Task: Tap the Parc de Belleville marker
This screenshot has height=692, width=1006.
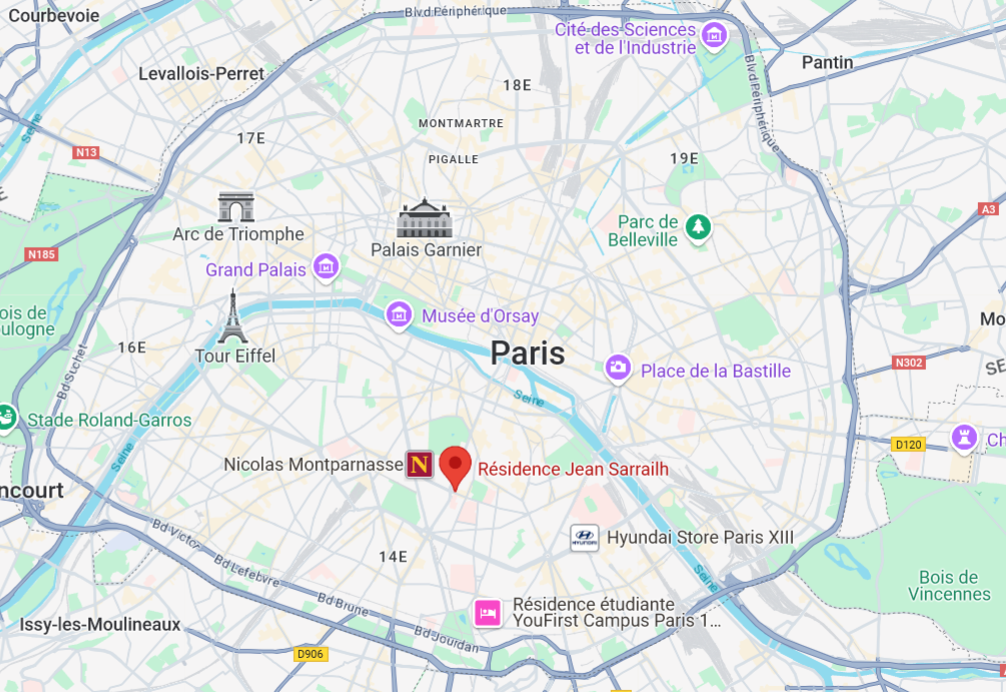Action: tap(698, 229)
